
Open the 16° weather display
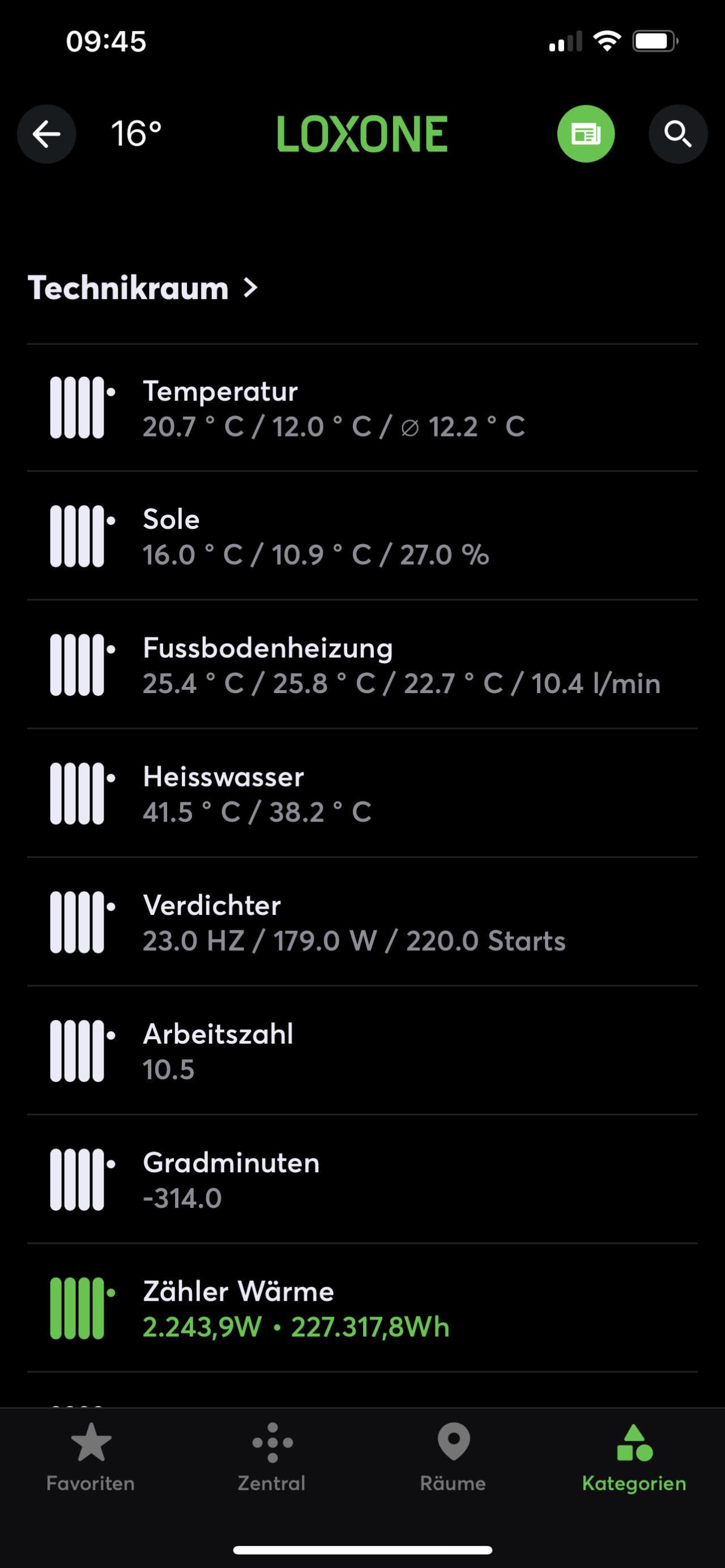pyautogui.click(x=137, y=134)
